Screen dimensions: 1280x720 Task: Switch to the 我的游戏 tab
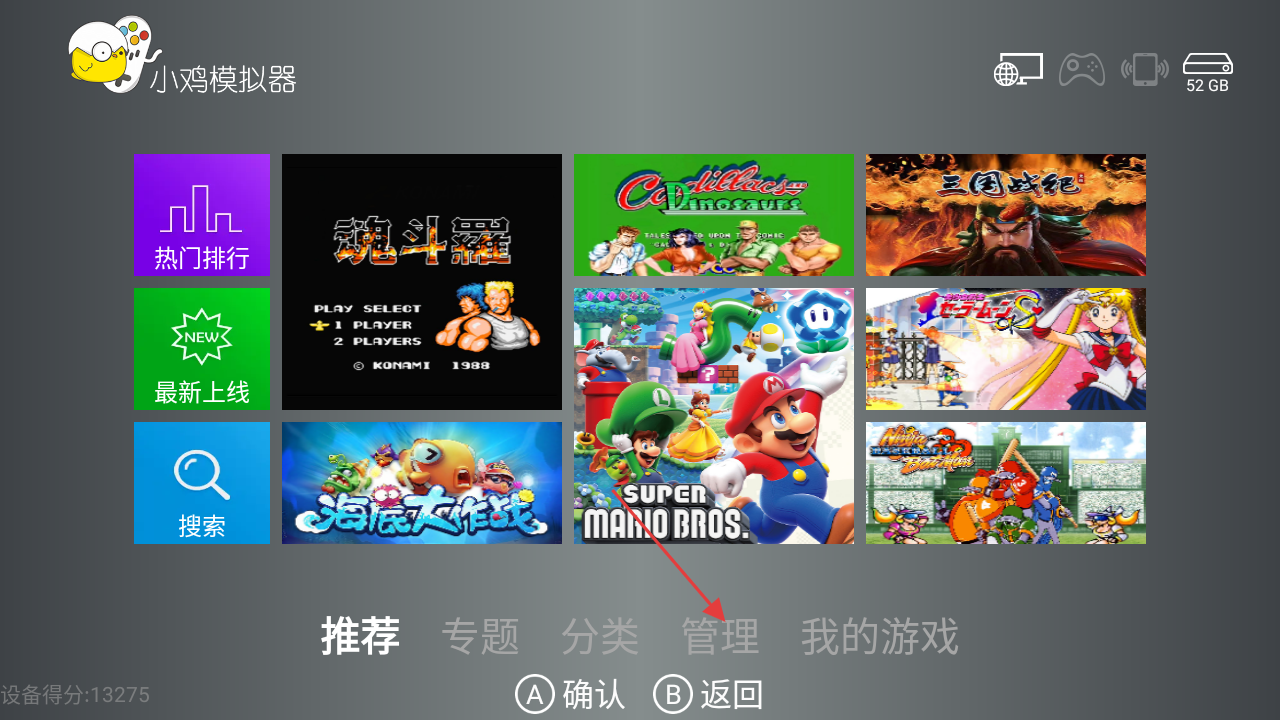click(879, 636)
